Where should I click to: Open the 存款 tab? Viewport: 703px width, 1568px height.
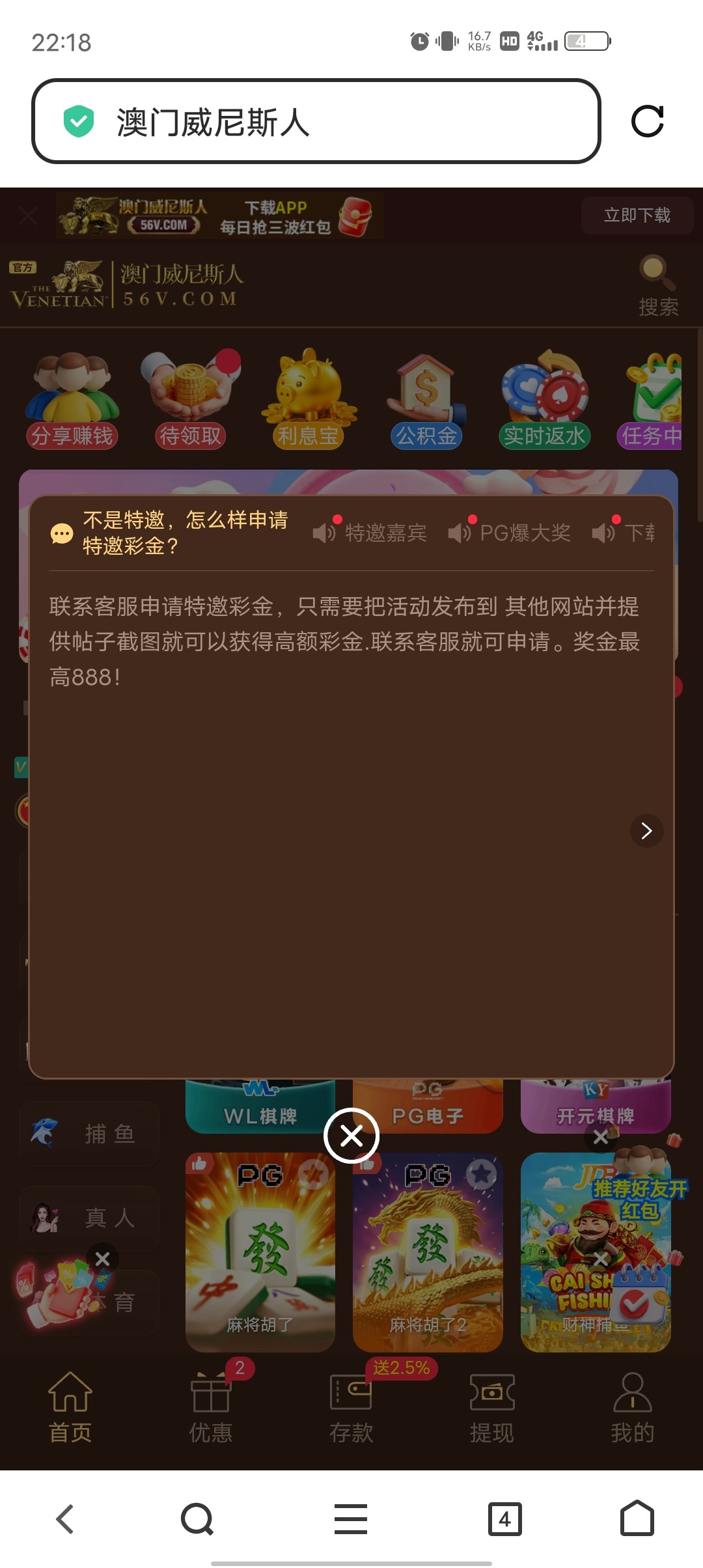[351, 1407]
